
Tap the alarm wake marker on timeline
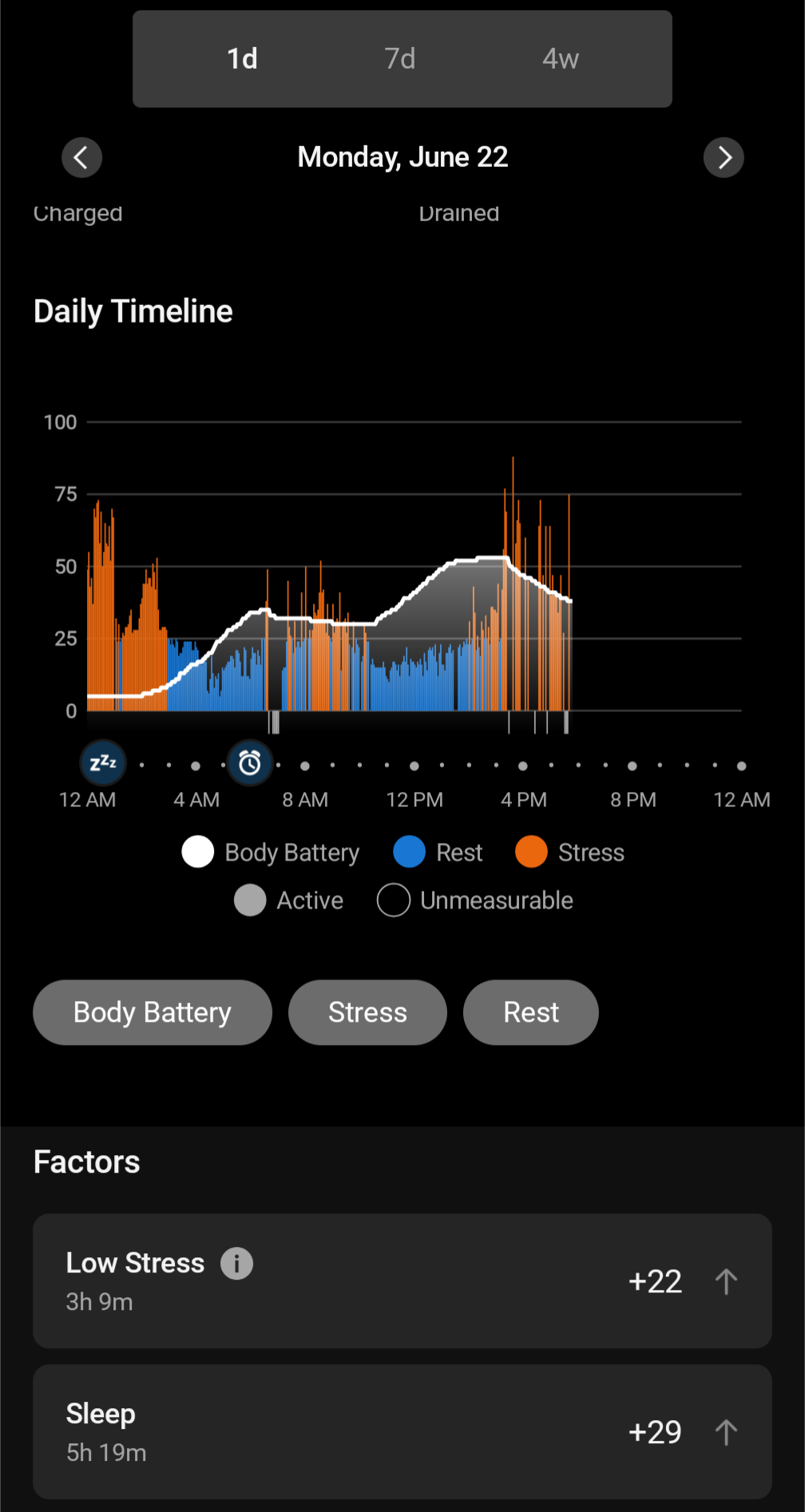point(250,763)
